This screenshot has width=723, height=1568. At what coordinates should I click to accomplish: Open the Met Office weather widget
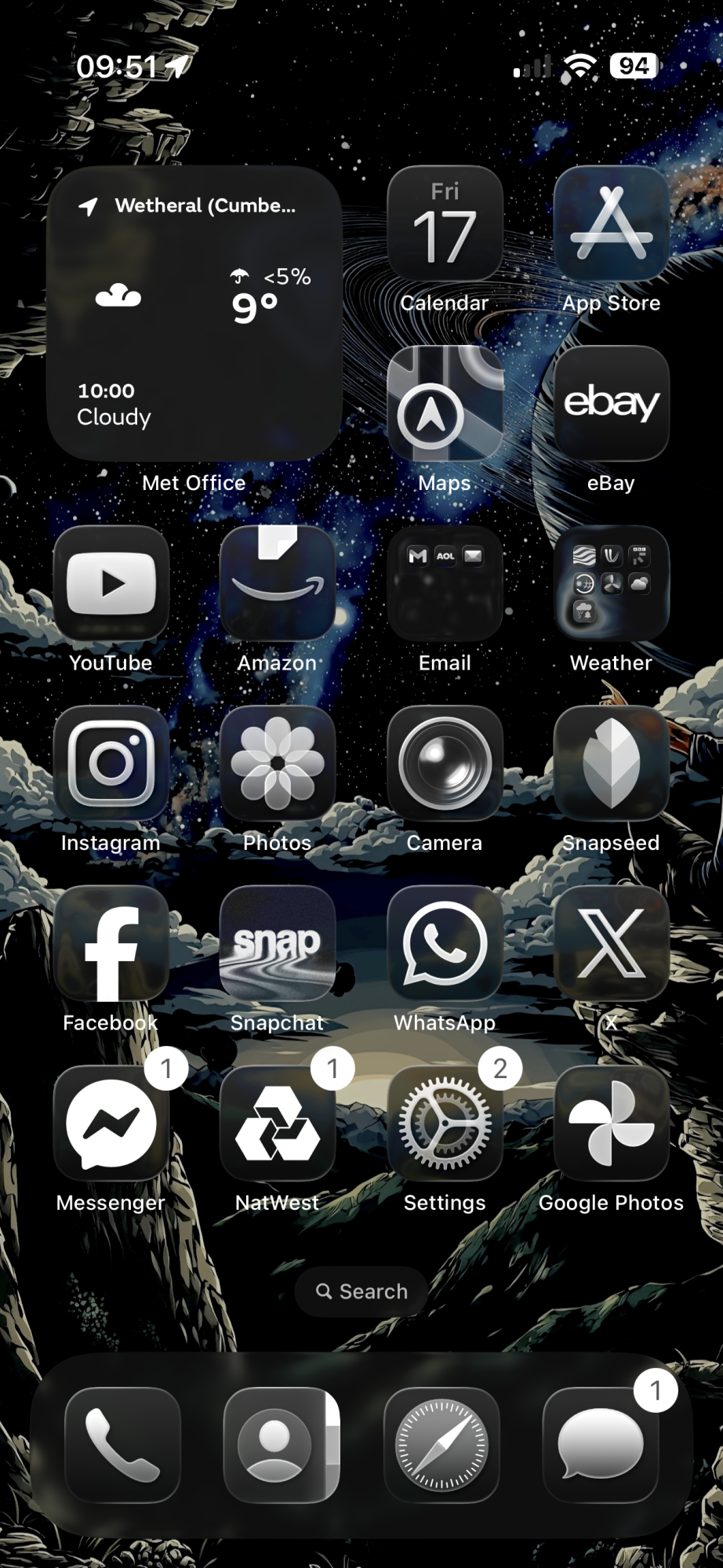point(194,314)
